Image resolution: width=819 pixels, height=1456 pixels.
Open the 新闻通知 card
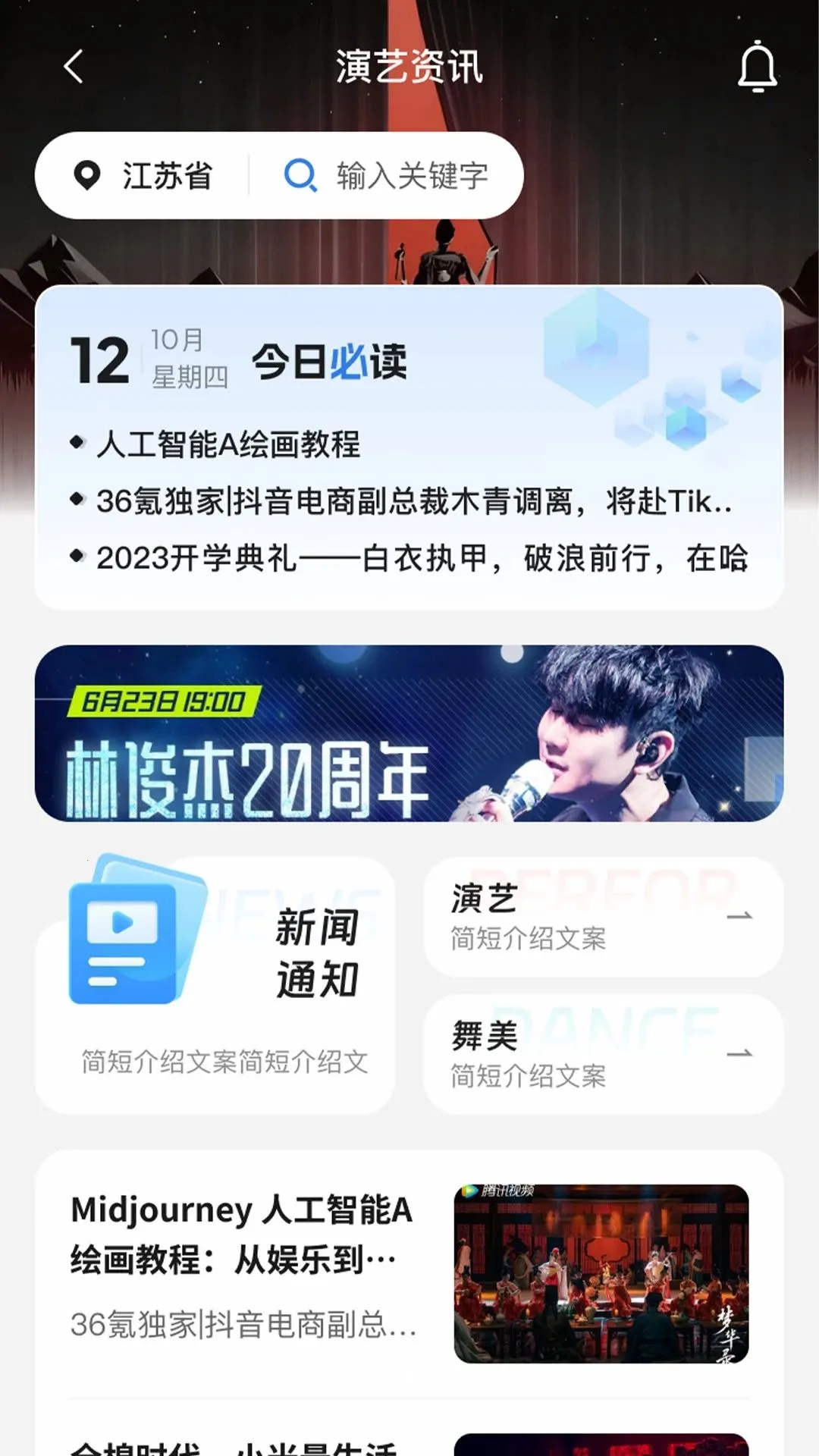tap(215, 985)
